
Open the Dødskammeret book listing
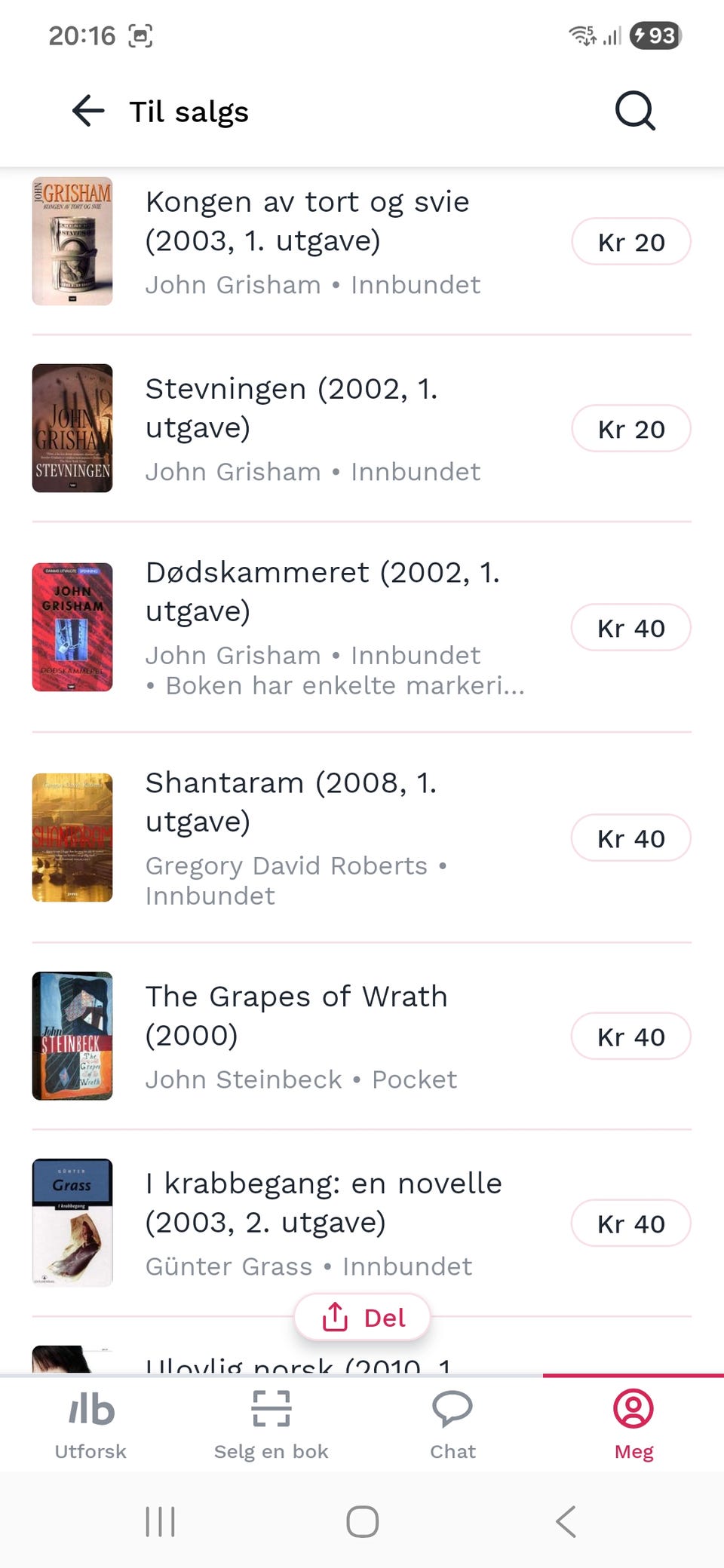coord(322,592)
